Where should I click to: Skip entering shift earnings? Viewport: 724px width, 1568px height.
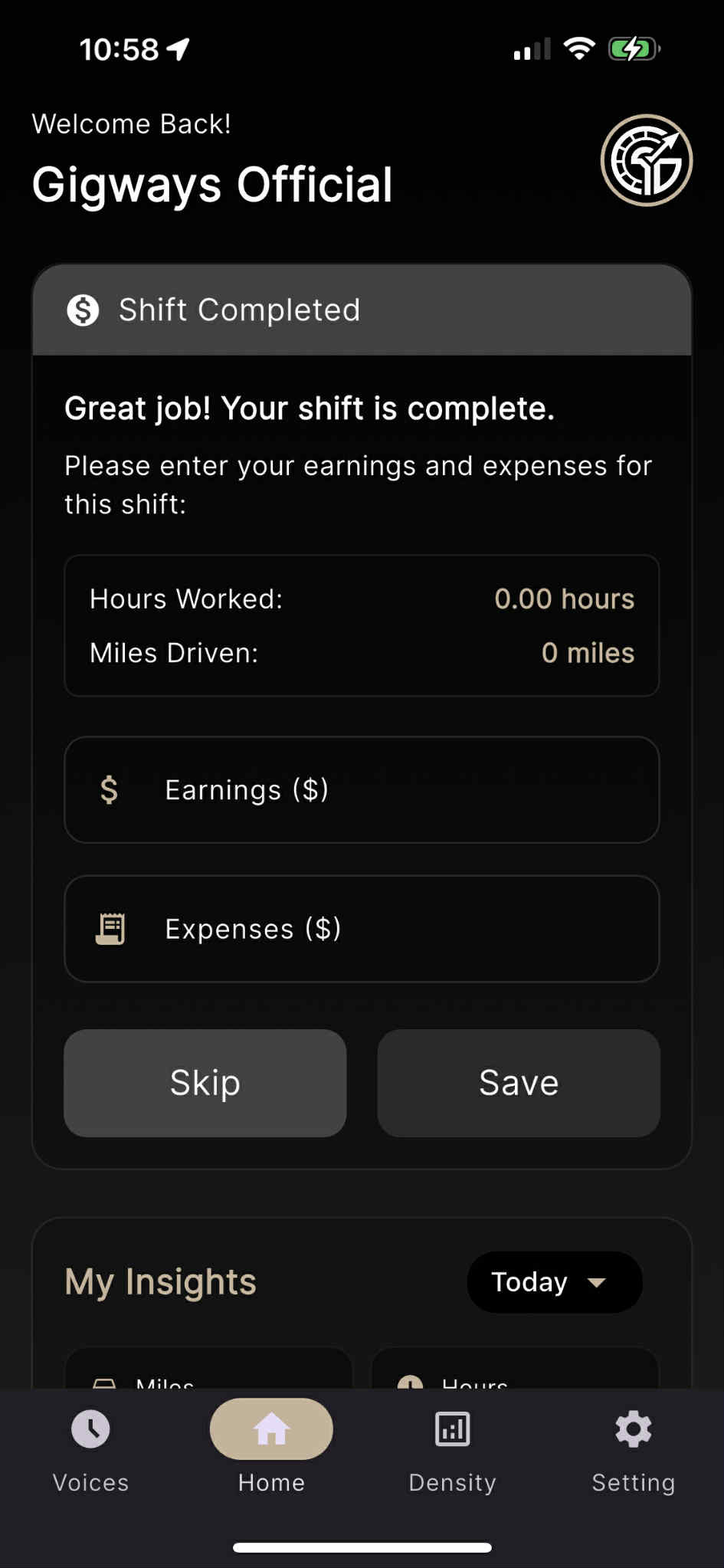[x=205, y=1082]
